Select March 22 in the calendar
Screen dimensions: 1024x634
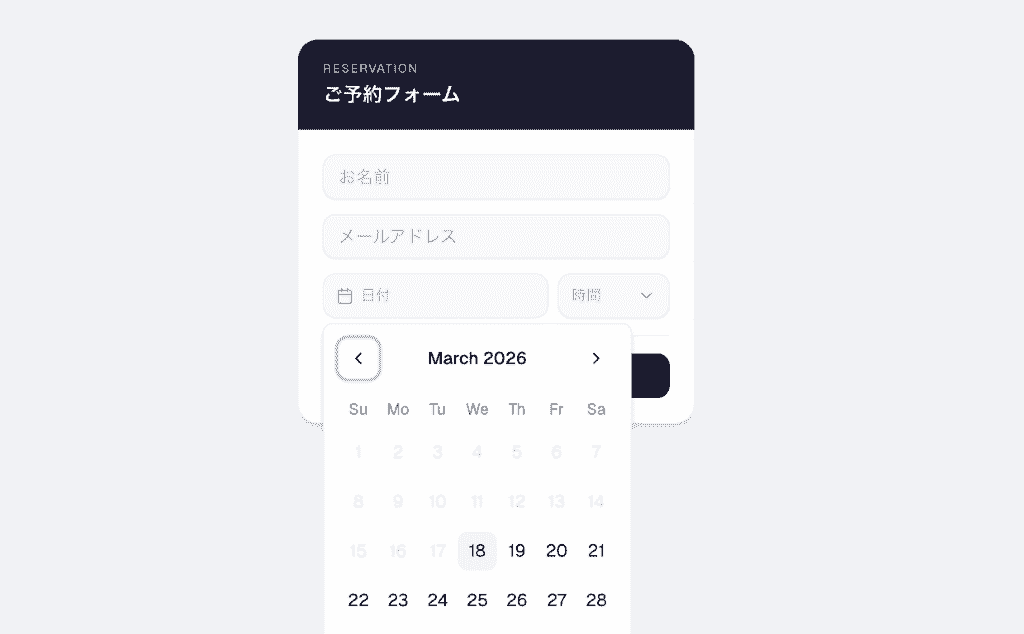(x=358, y=600)
